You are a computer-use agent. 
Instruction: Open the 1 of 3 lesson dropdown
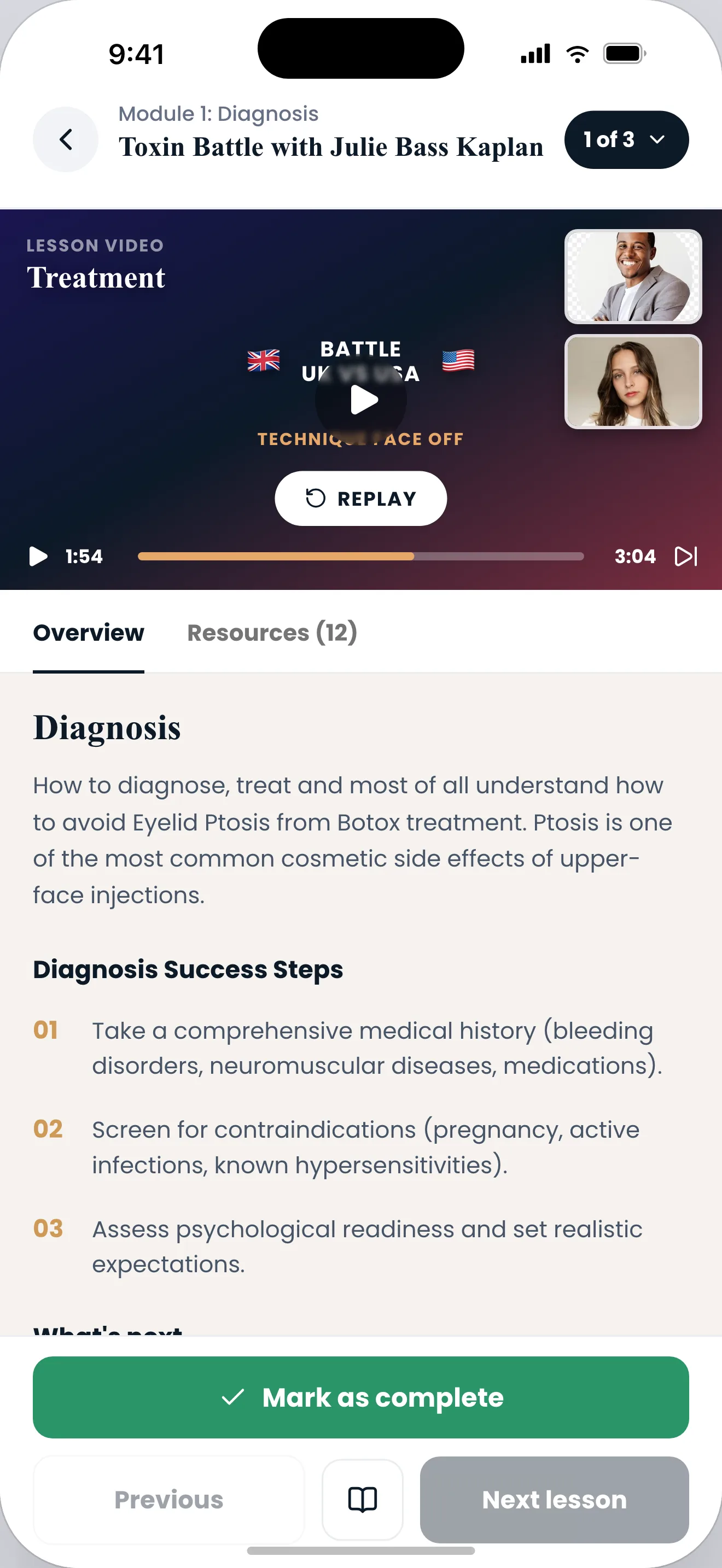626,139
